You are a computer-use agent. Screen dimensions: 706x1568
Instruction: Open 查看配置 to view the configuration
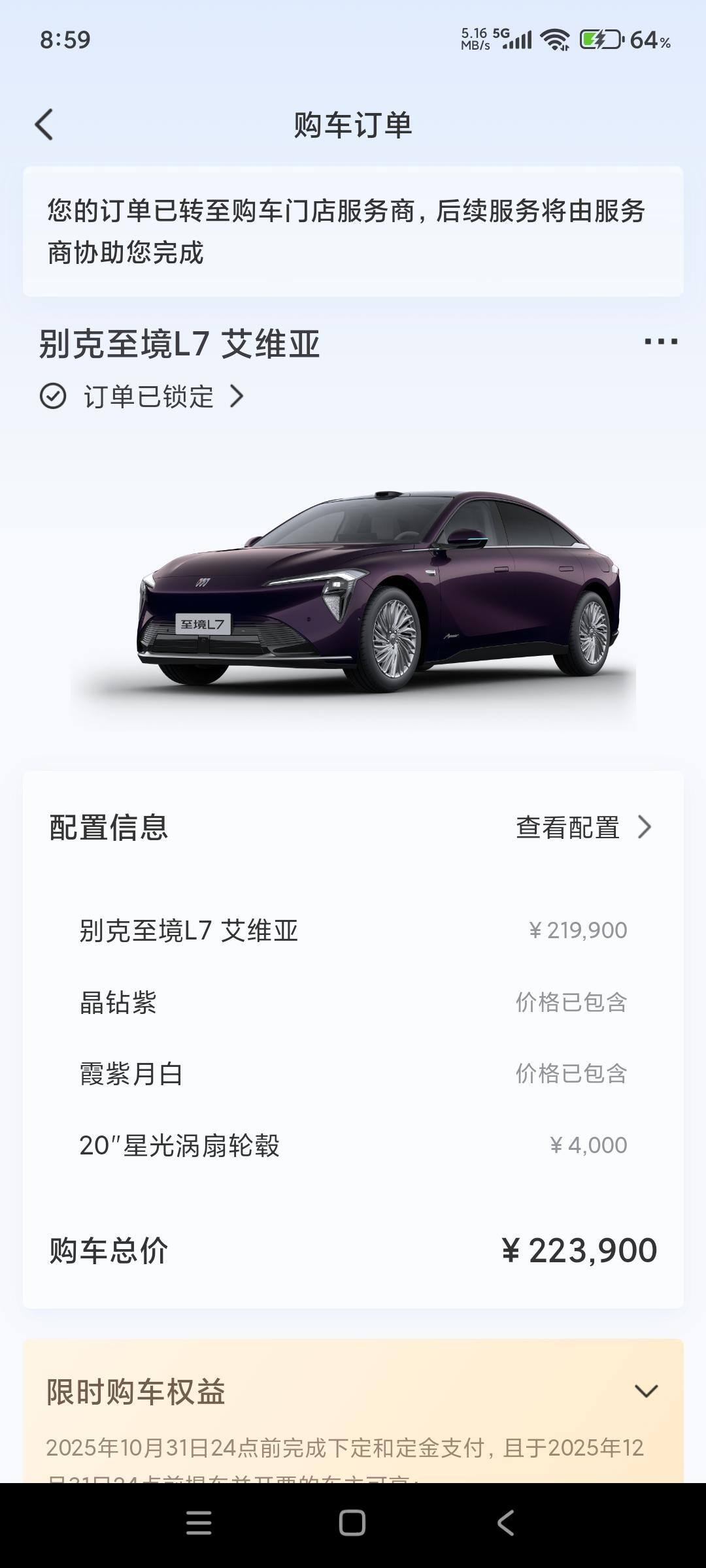(583, 827)
